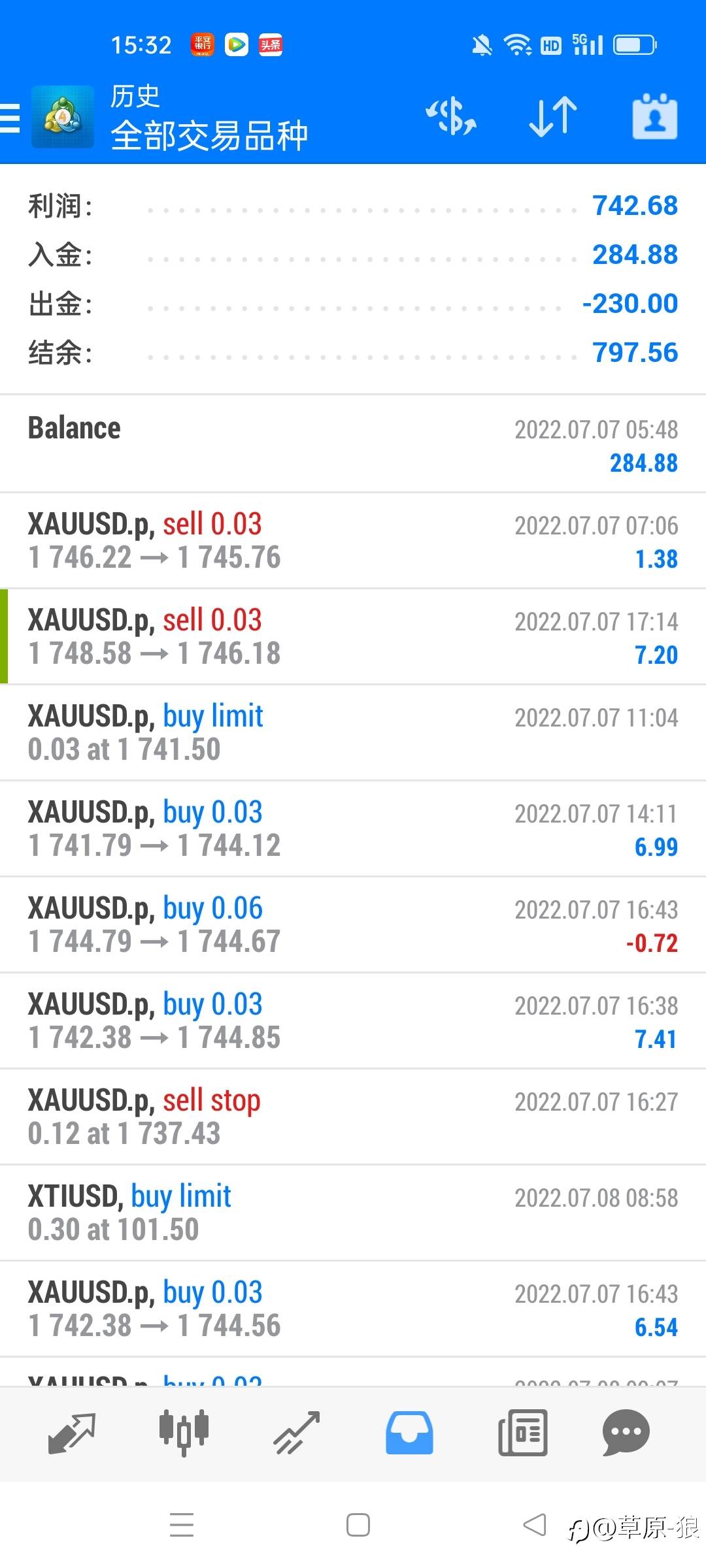Go back with the system back button
The height and width of the screenshot is (1568, 706).
[x=535, y=1525]
